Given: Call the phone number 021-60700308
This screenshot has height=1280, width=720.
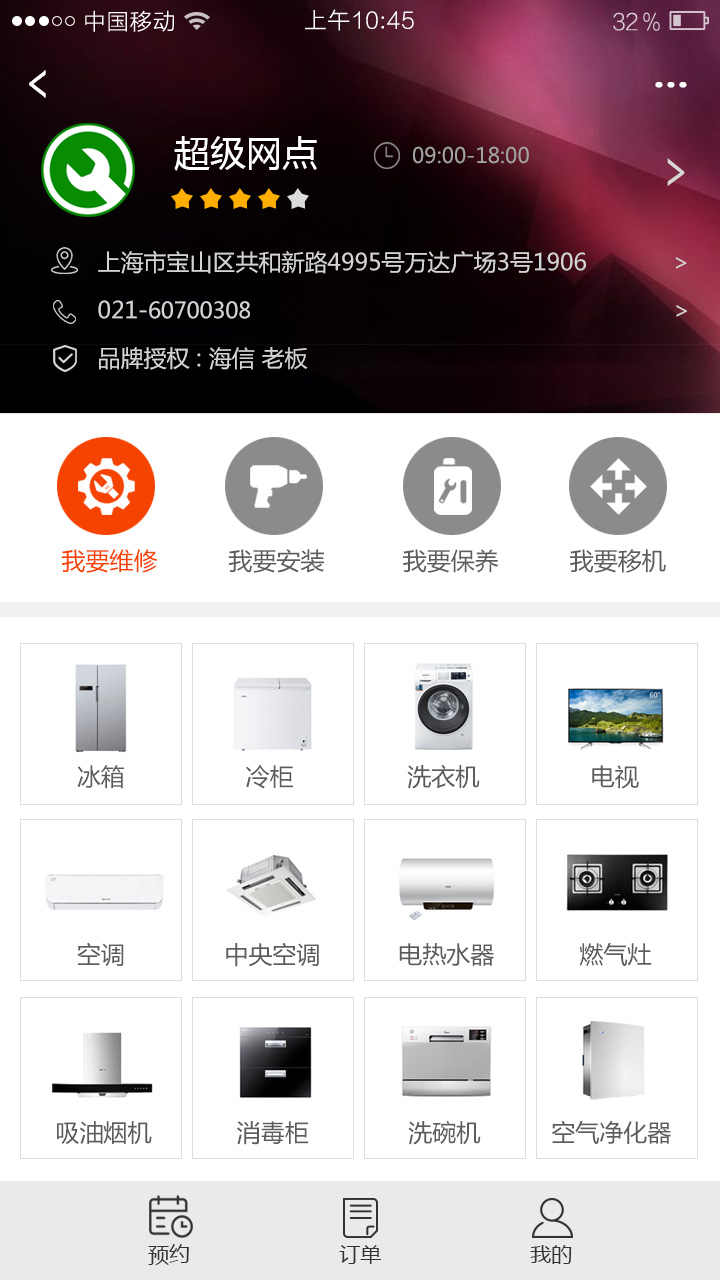Looking at the screenshot, I should coord(174,311).
